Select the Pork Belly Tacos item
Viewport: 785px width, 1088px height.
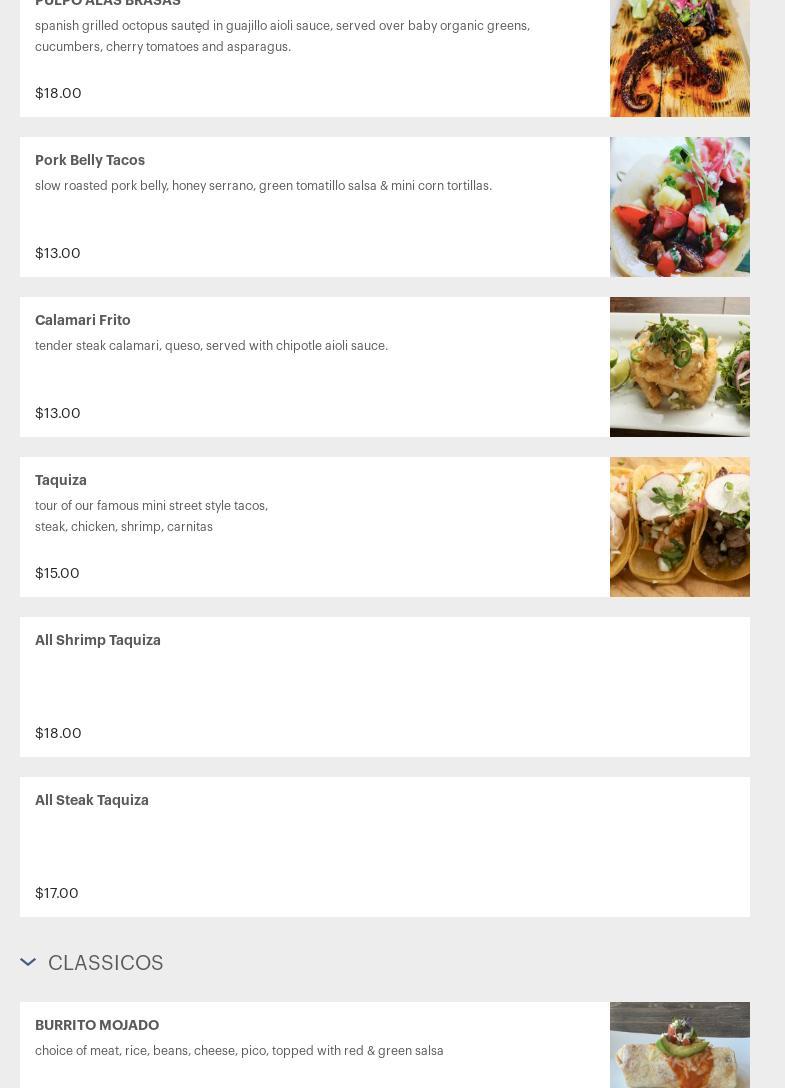(x=314, y=206)
